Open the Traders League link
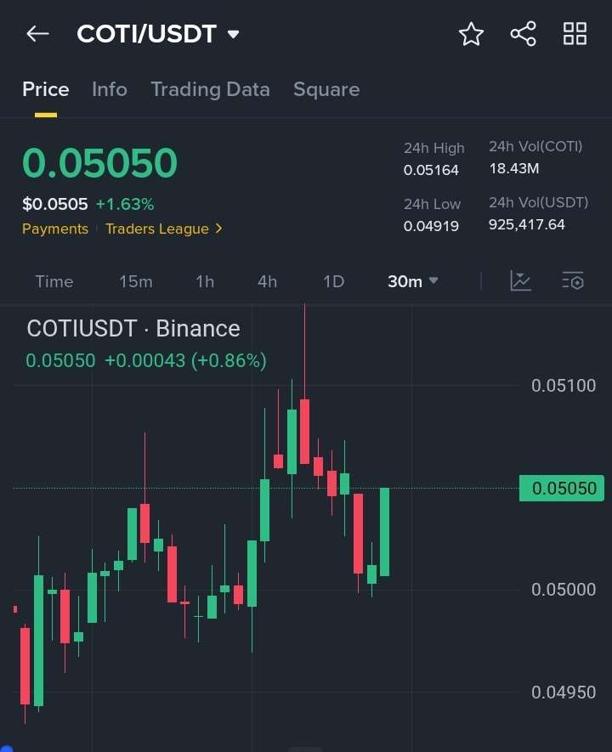612x752 pixels. click(x=163, y=229)
